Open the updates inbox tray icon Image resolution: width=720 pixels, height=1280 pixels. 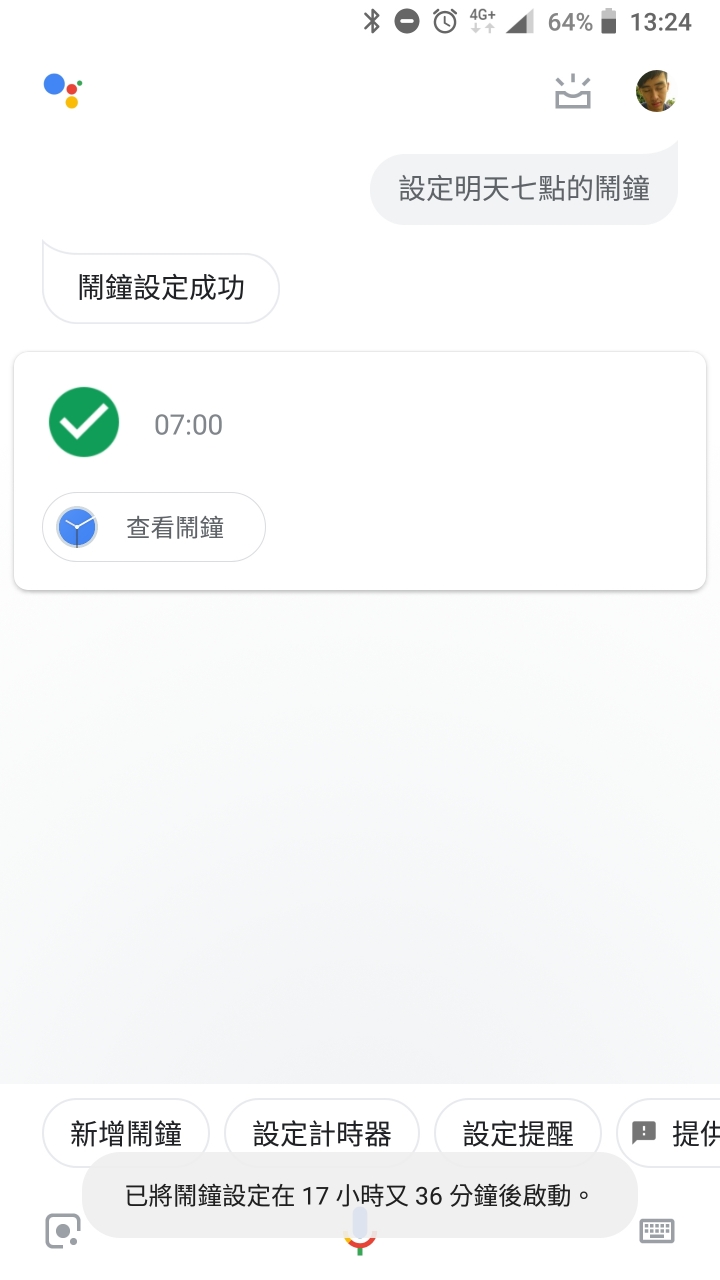[x=573, y=91]
